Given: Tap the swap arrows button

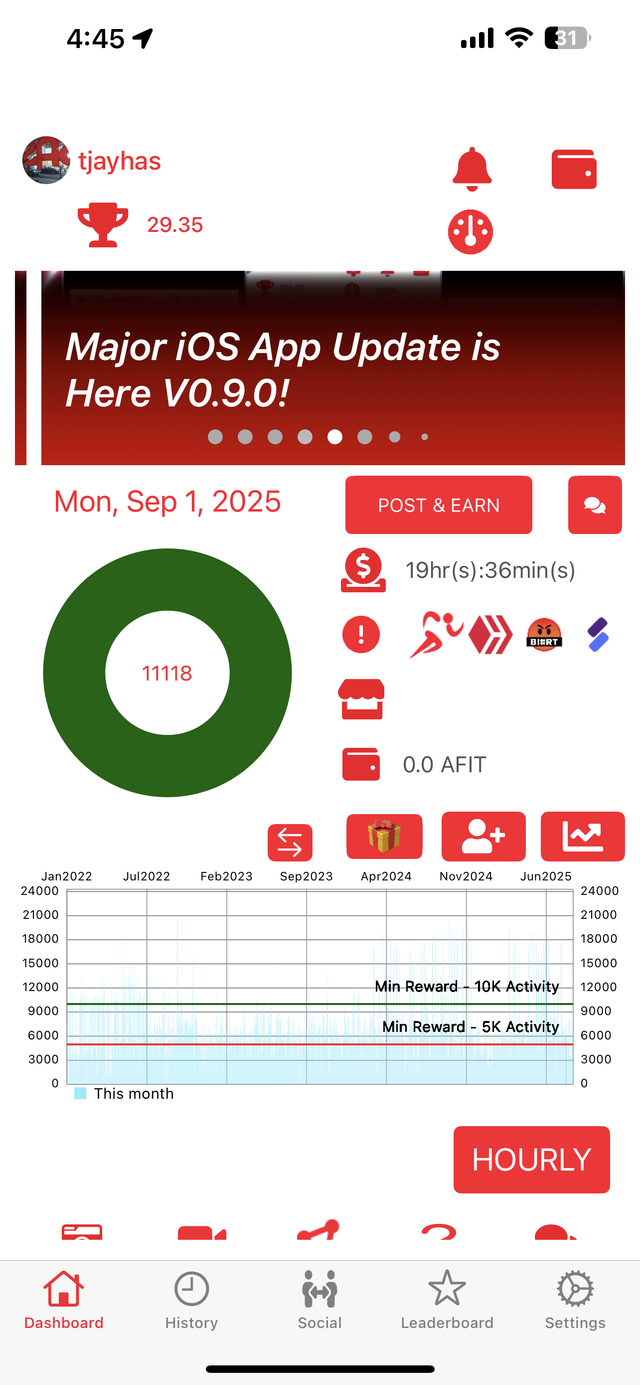Looking at the screenshot, I should click(x=290, y=842).
